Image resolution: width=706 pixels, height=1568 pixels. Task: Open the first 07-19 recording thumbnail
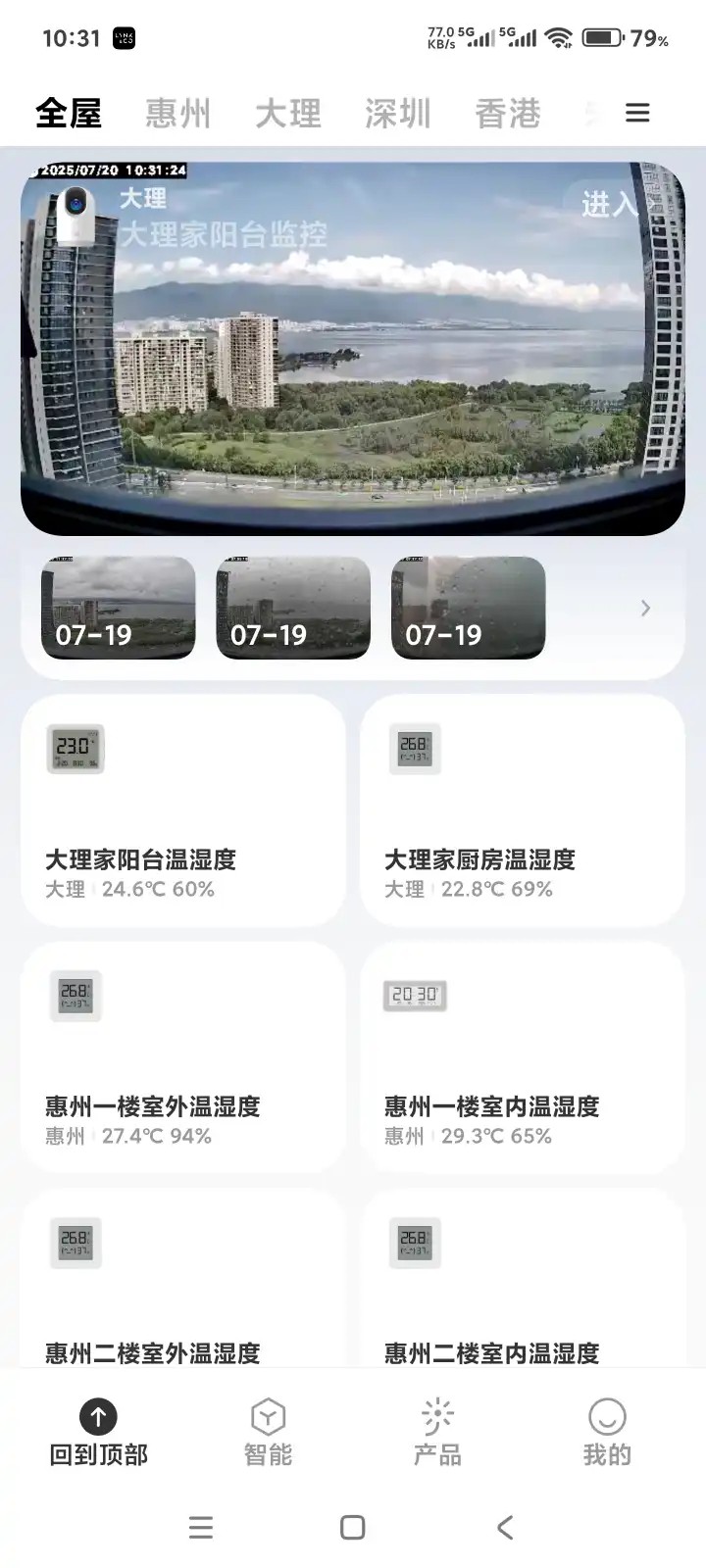coord(119,608)
